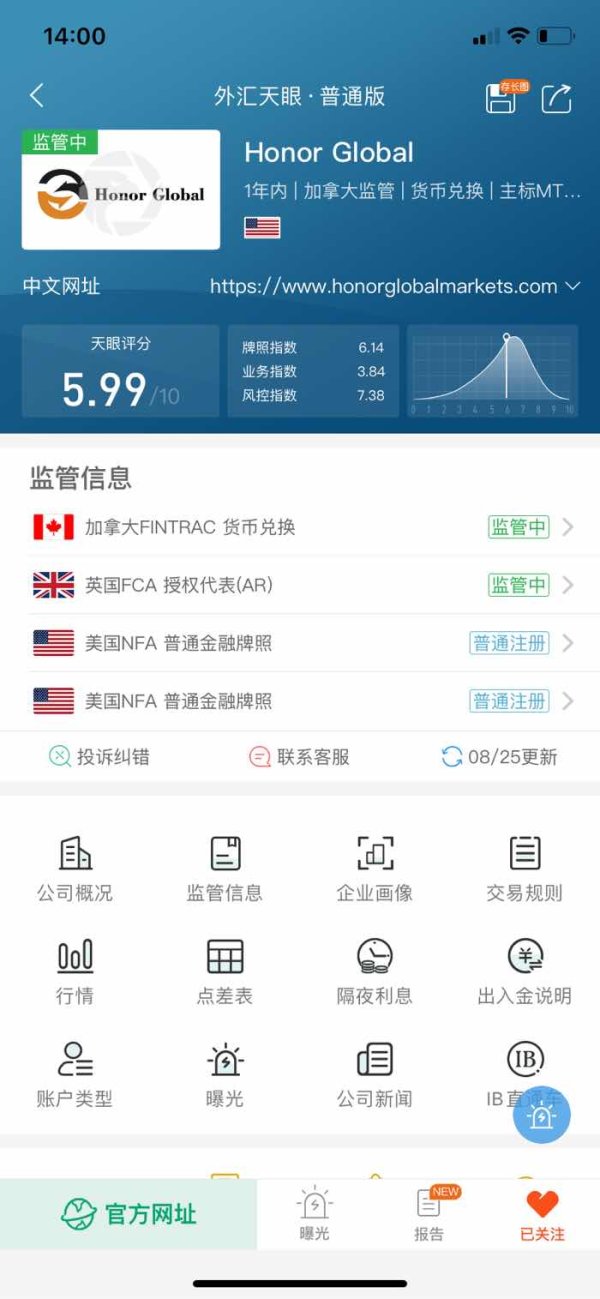Open 出入金说明 deposit and withdrawal info
Image resolution: width=600 pixels, height=1299 pixels.
[525, 972]
